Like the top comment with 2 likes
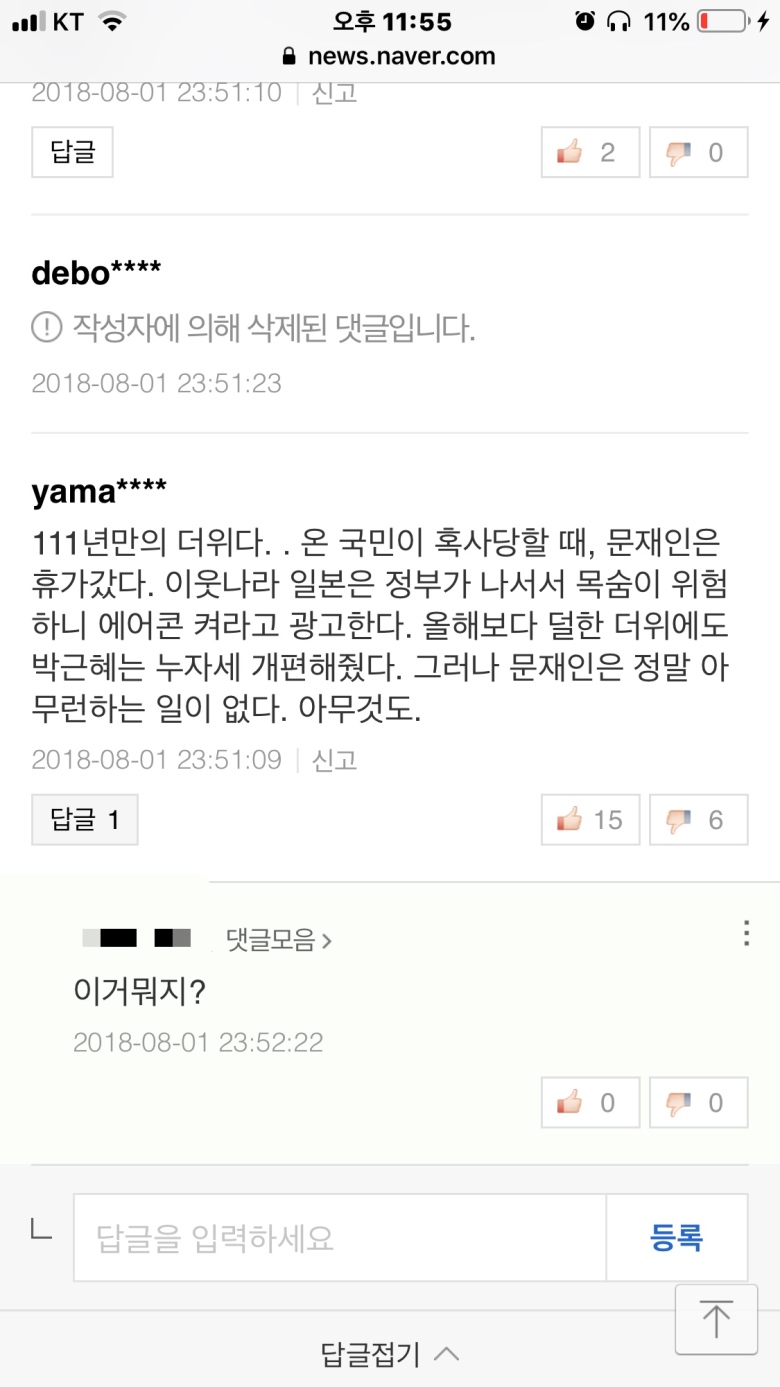 (590, 152)
